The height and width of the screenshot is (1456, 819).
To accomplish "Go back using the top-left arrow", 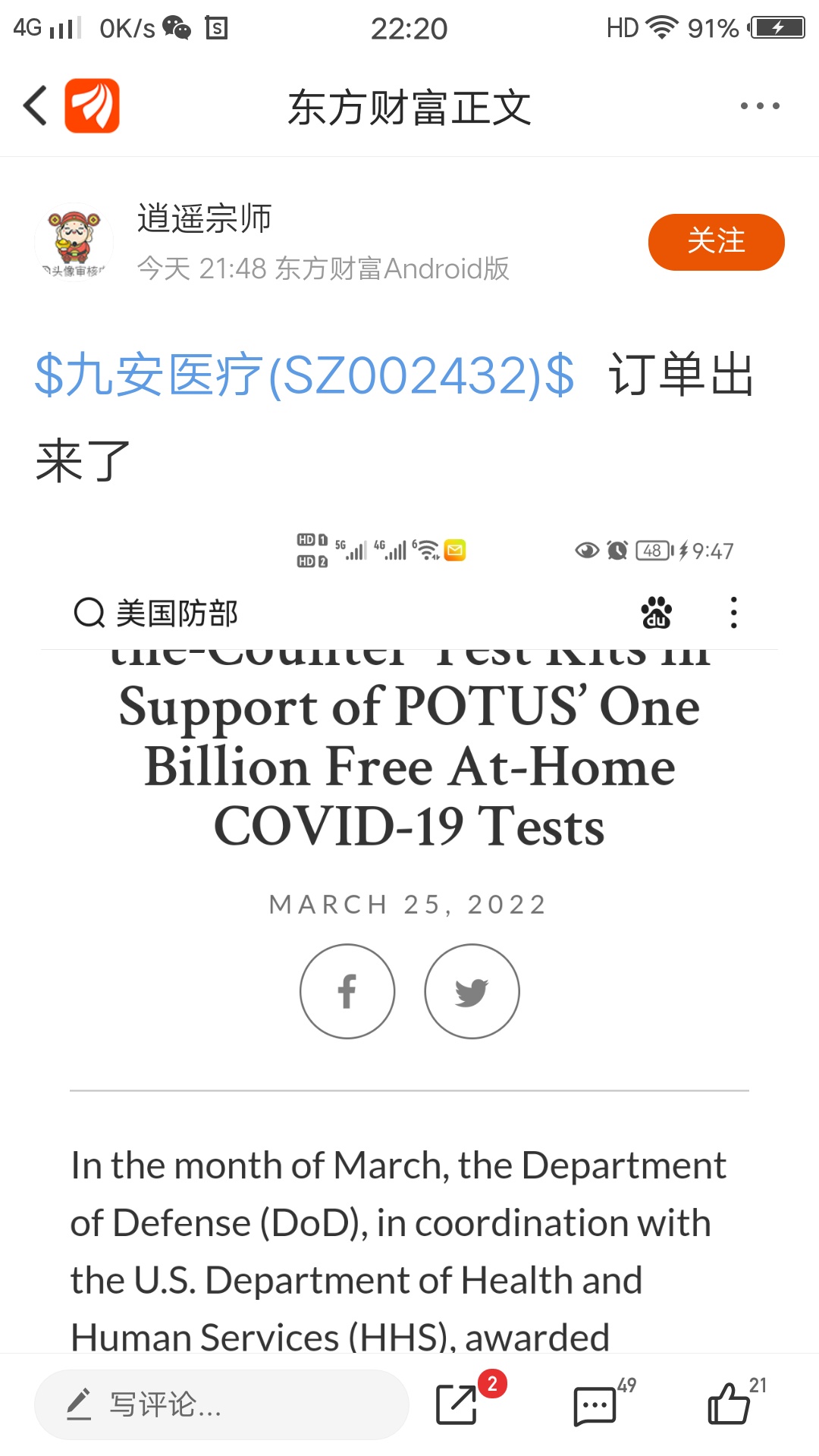I will tap(35, 105).
